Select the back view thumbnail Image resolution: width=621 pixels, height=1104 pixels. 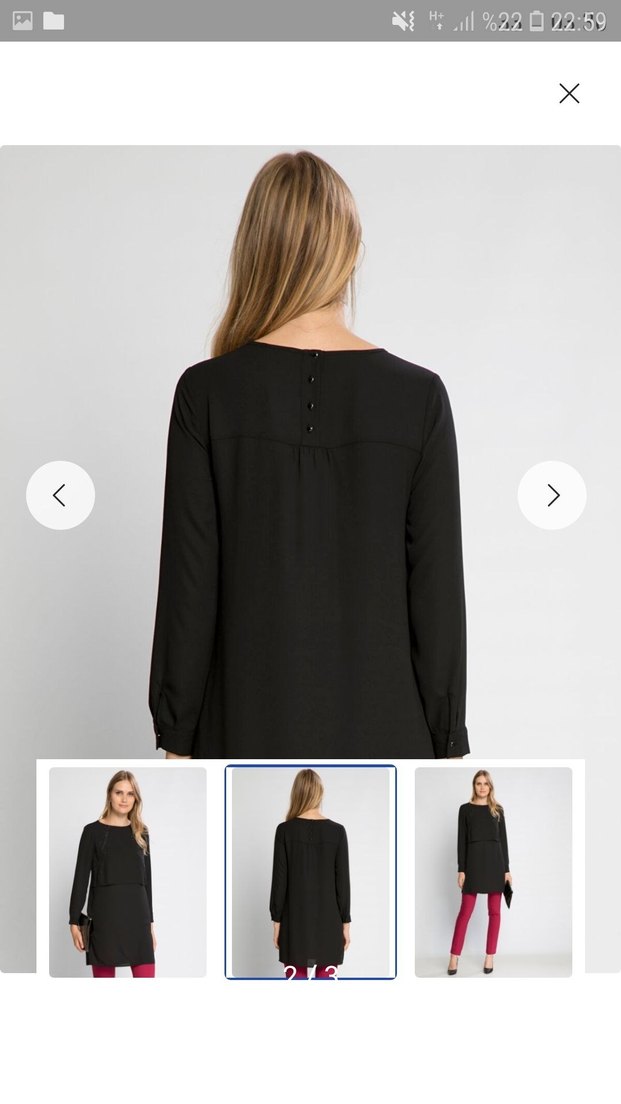click(x=311, y=872)
